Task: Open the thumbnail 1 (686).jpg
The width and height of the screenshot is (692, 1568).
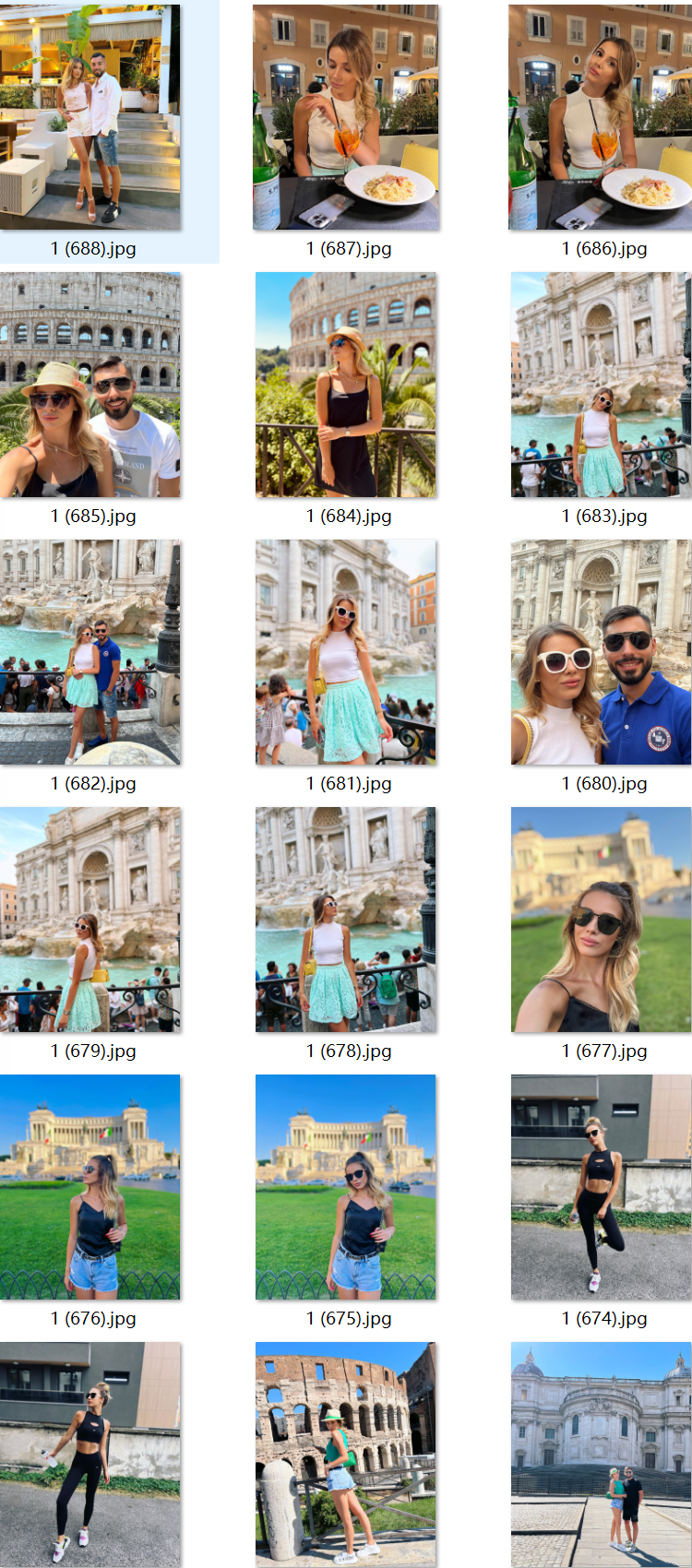Action: click(x=601, y=117)
